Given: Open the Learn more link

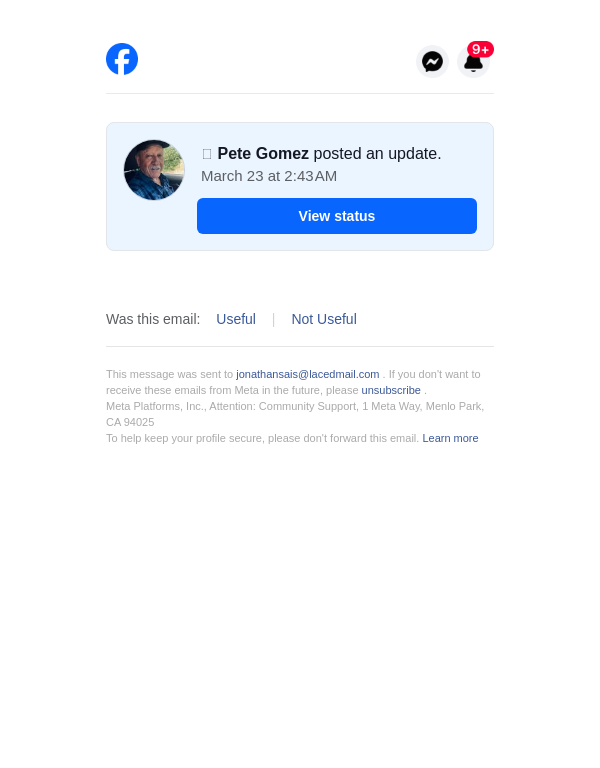Looking at the screenshot, I should 450,438.
